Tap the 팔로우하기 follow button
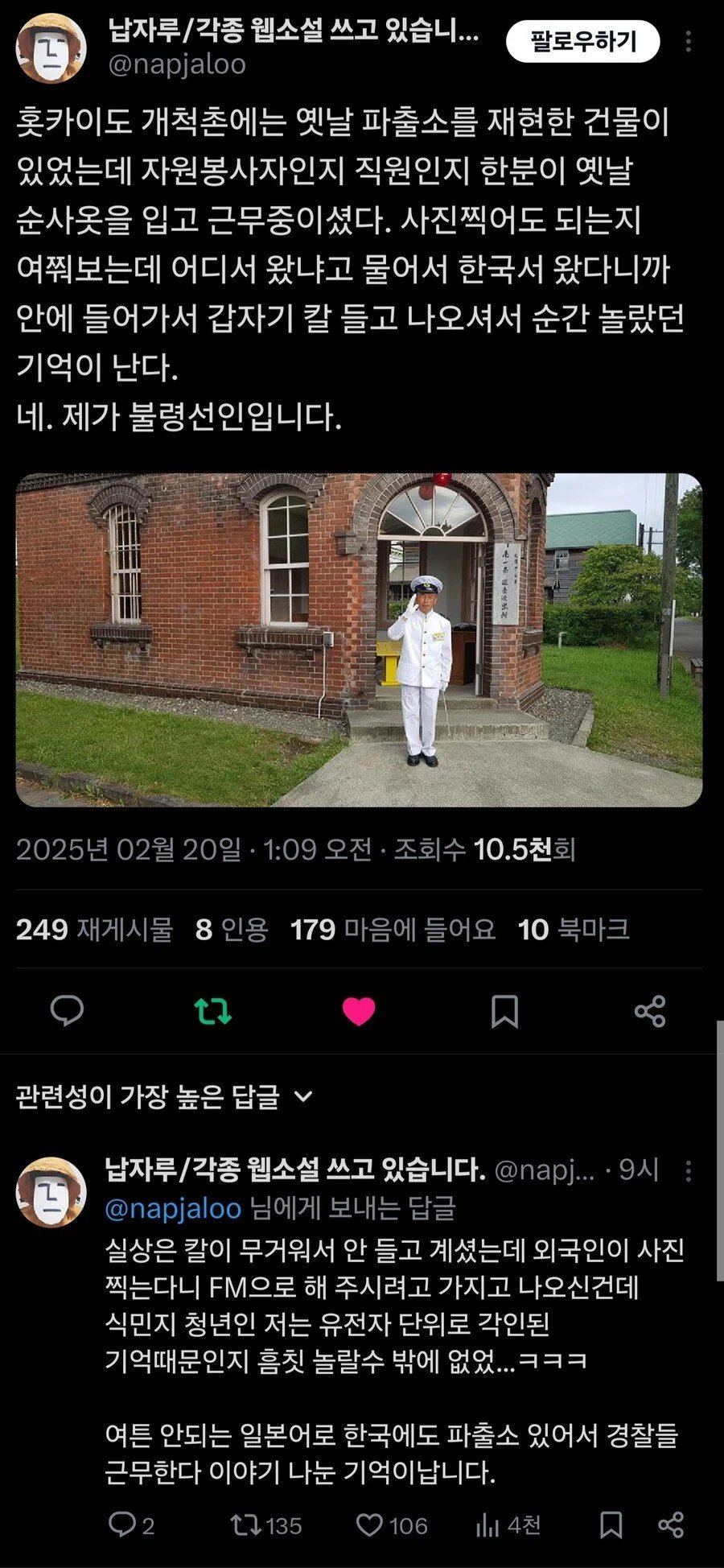The width and height of the screenshot is (724, 1568). 582,42
